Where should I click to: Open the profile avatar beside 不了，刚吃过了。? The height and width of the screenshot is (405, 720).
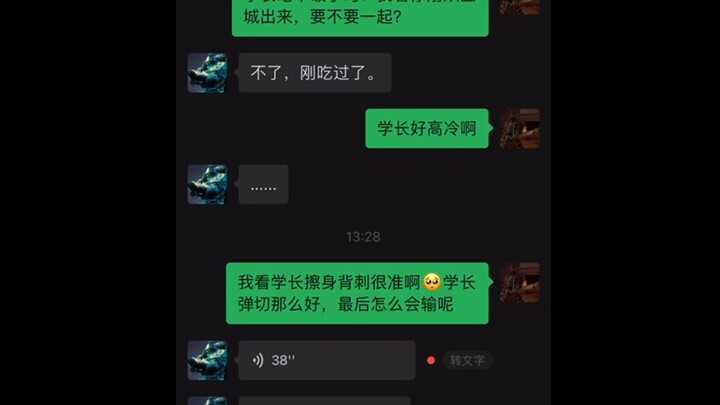[x=207, y=73]
